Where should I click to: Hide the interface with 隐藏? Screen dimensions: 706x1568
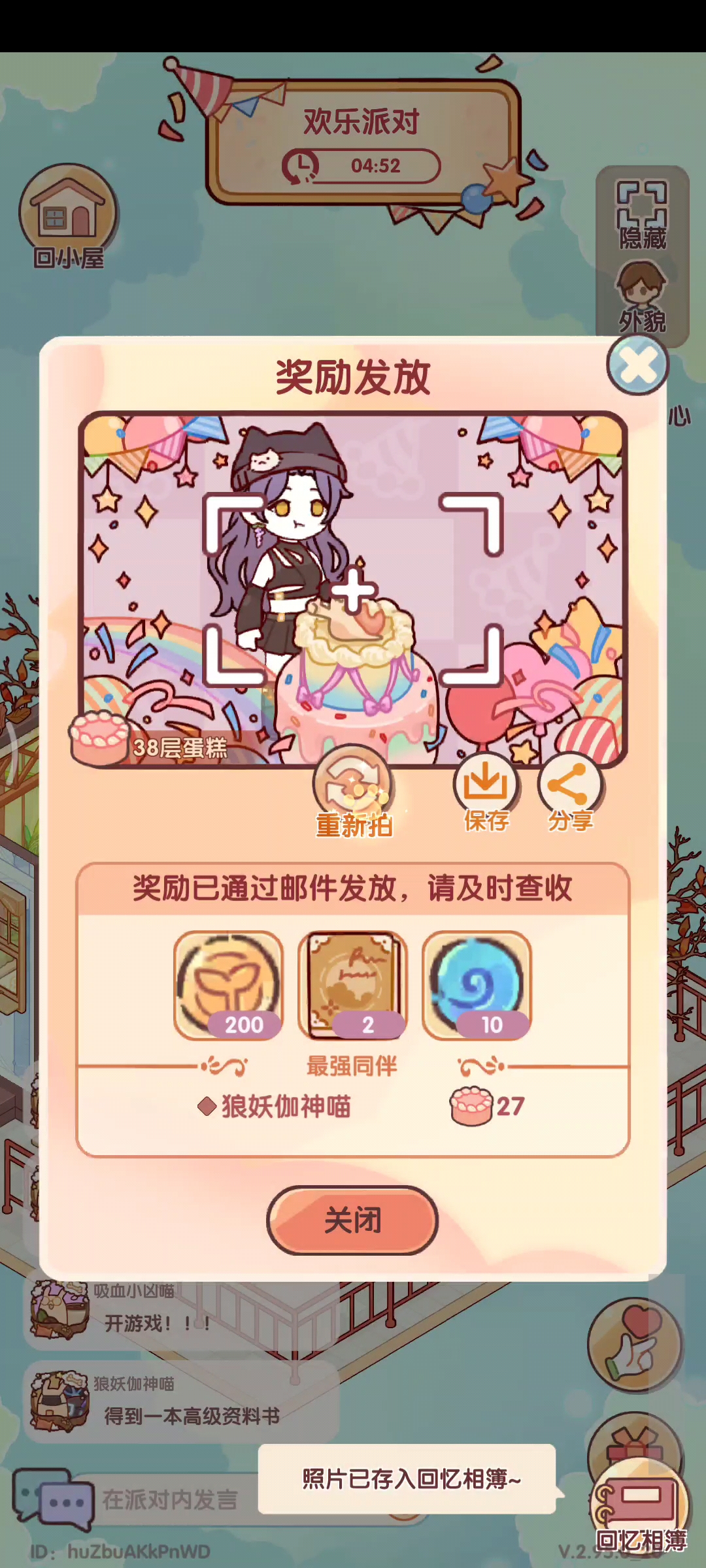[x=642, y=214]
